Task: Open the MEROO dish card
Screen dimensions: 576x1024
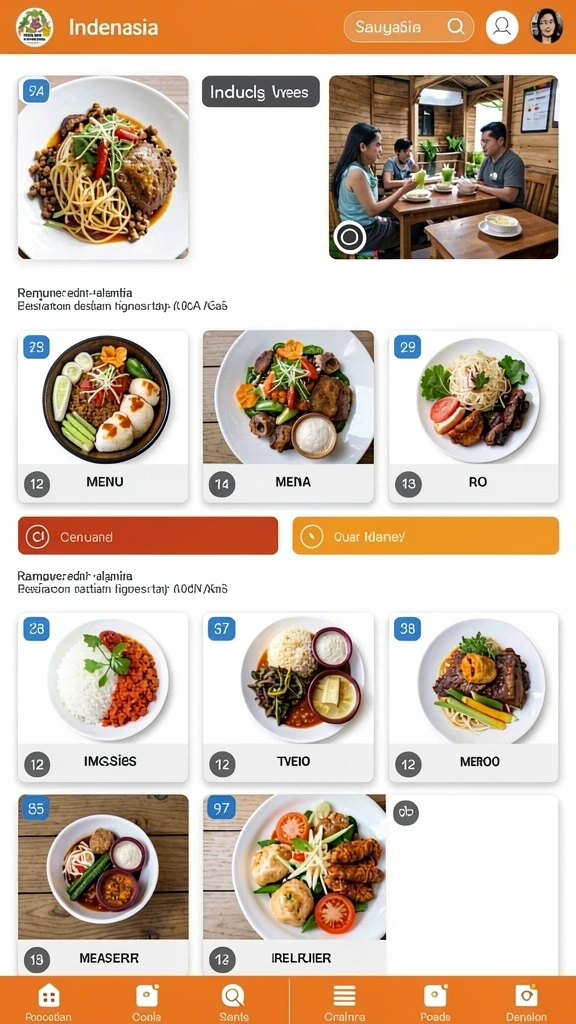Action: (x=473, y=697)
